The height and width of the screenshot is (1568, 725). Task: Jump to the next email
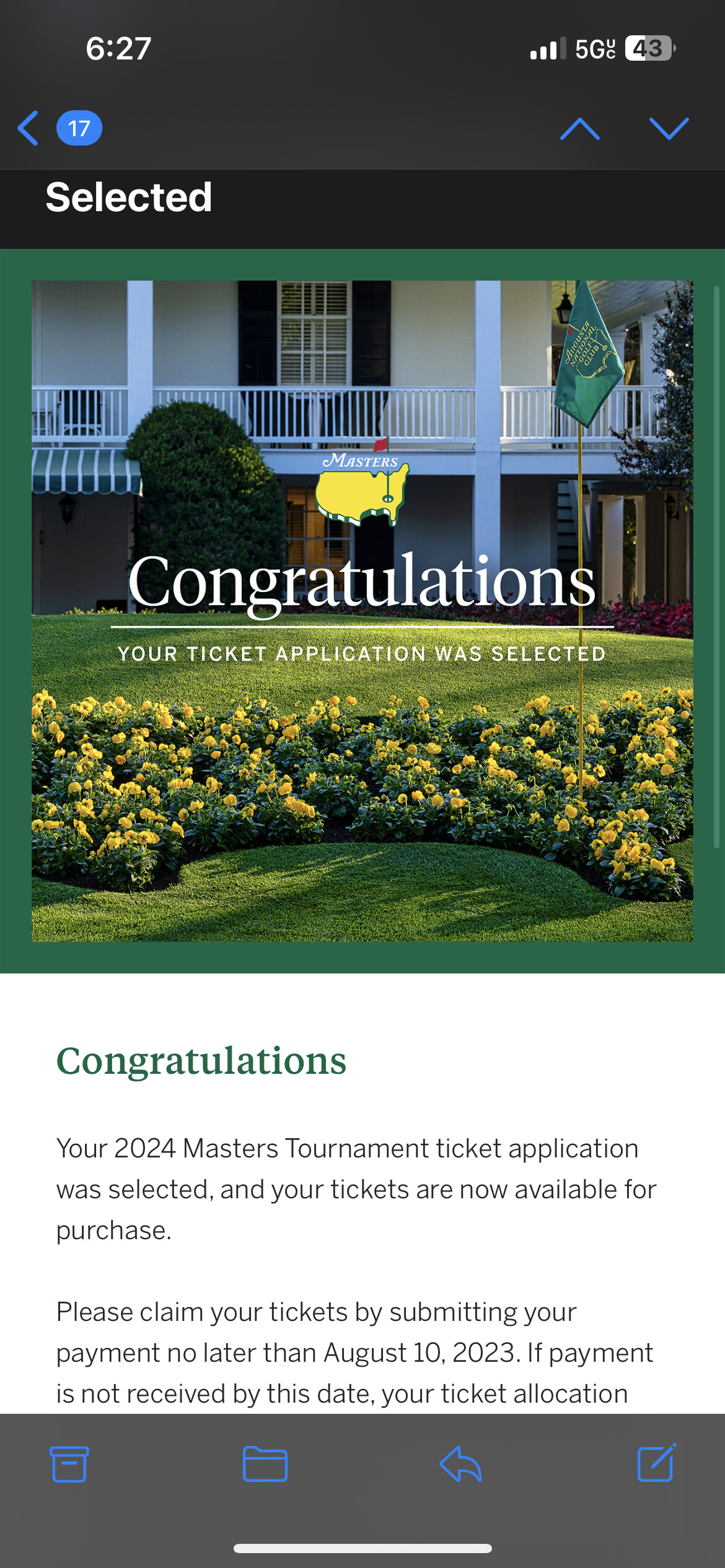[x=669, y=129]
